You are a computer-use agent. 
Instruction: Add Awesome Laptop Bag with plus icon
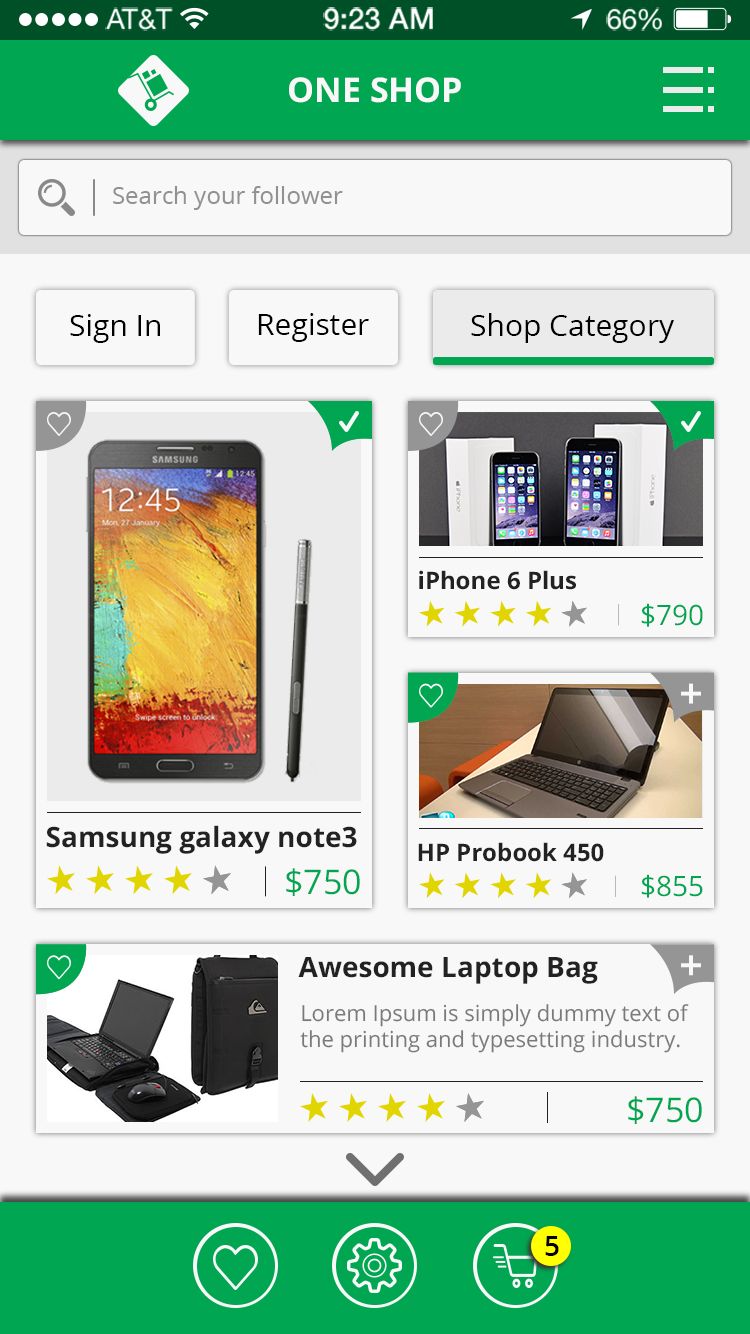691,966
